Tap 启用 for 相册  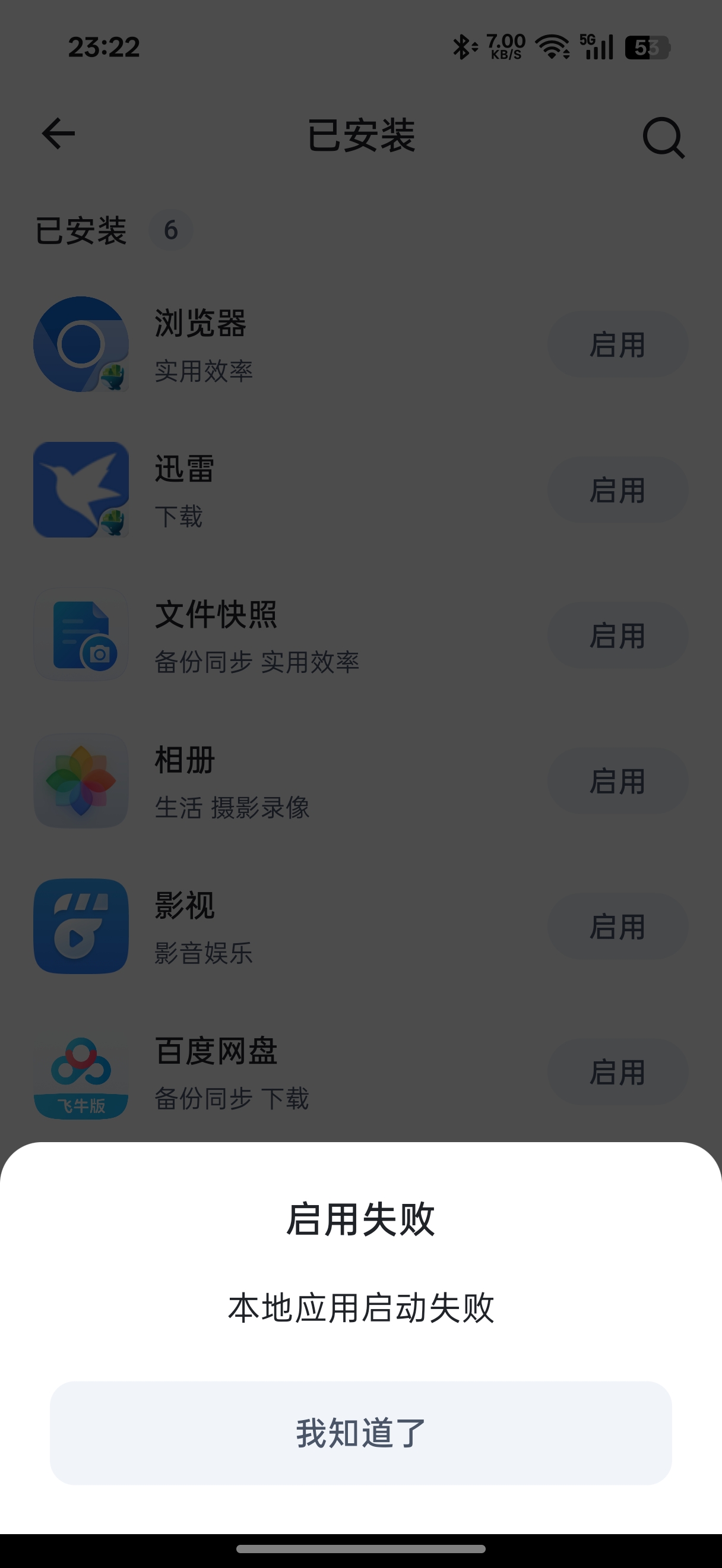[617, 781]
